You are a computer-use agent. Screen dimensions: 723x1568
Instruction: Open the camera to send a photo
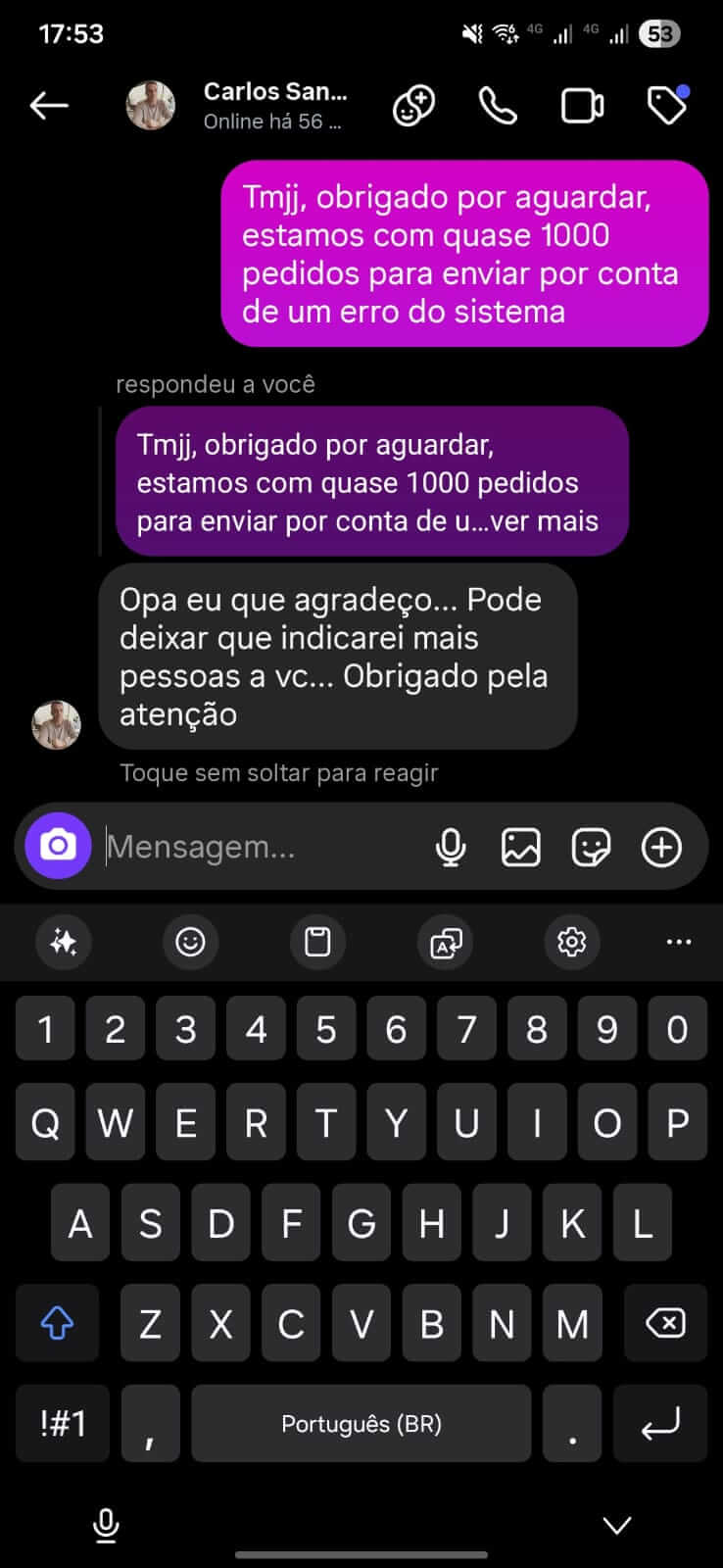(x=58, y=846)
